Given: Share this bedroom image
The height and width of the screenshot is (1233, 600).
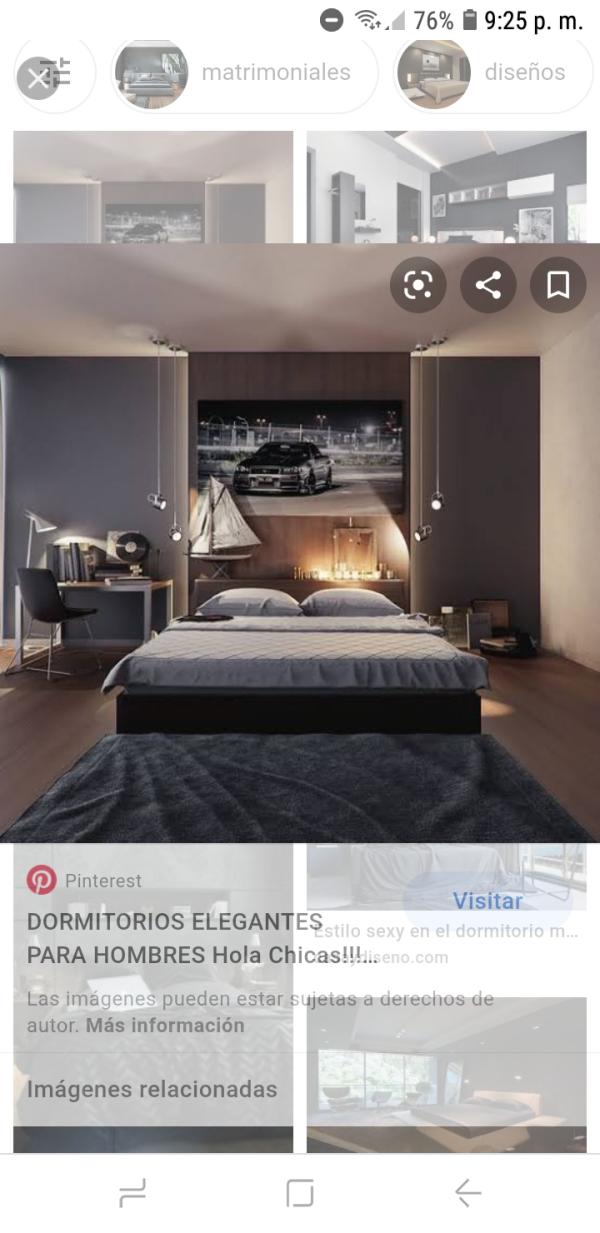Looking at the screenshot, I should point(488,286).
